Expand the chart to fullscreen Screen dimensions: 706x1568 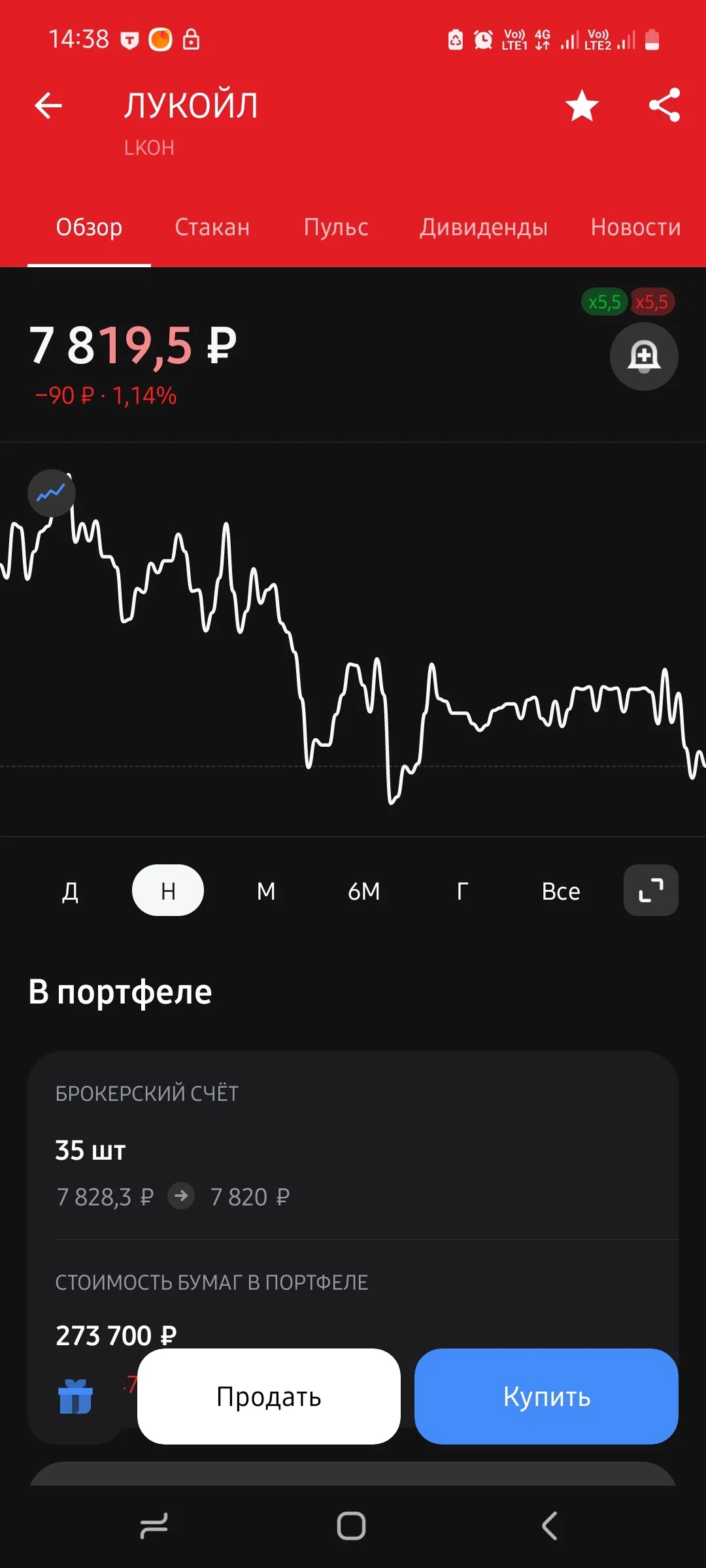click(651, 890)
